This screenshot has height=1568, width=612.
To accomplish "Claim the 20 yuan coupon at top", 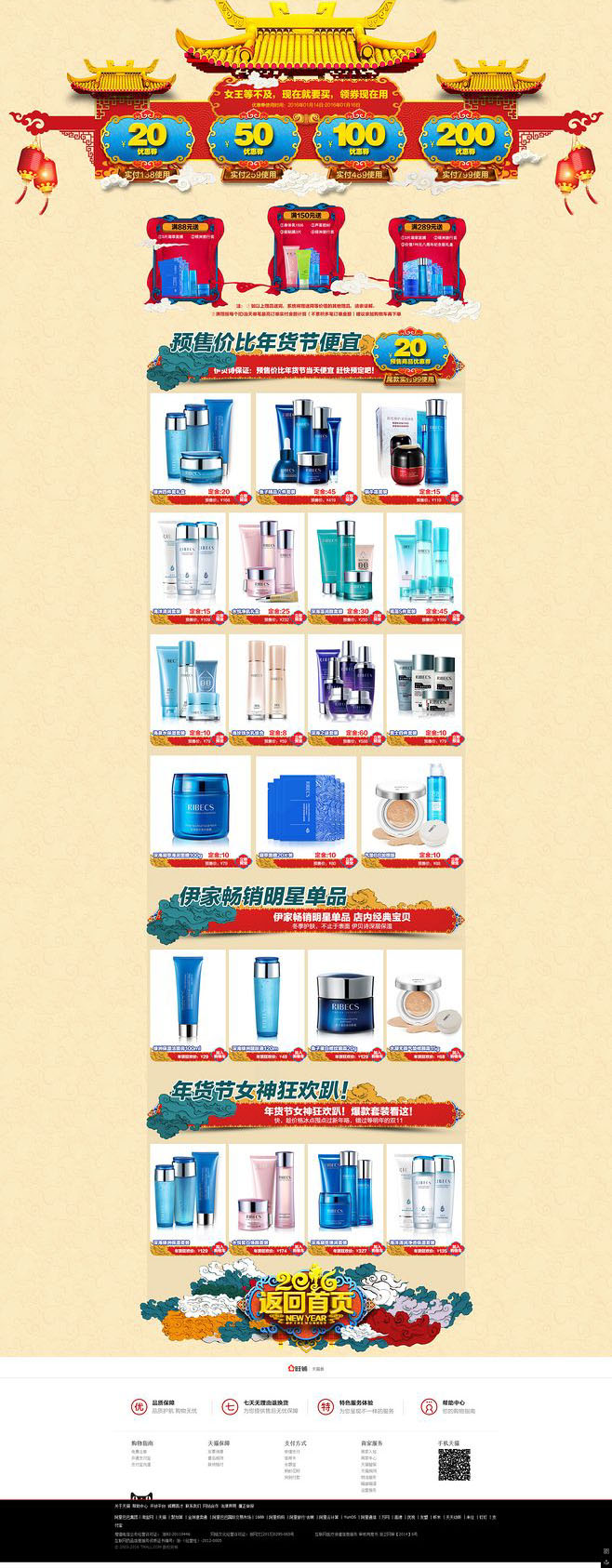I will point(148,141).
